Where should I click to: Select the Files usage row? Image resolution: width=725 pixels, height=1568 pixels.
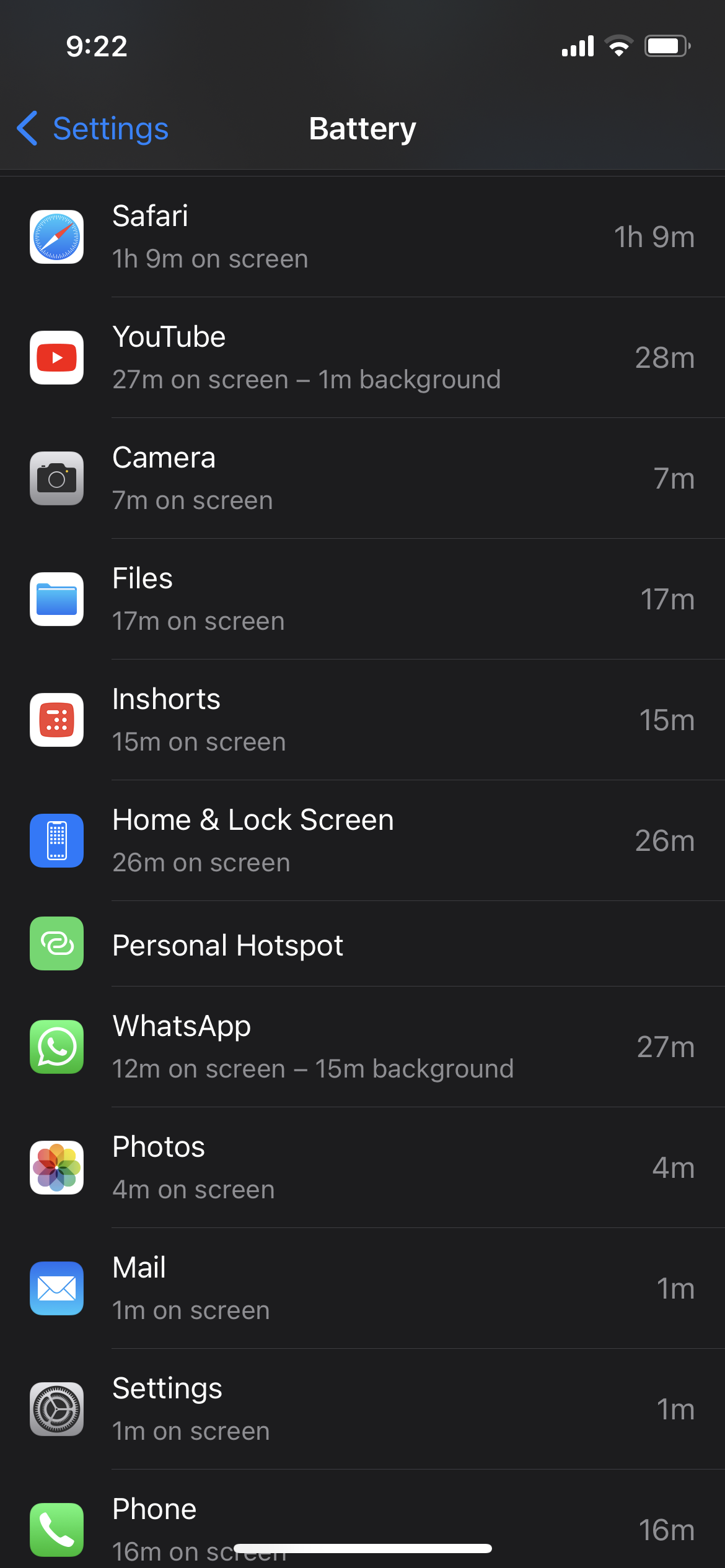pos(362,599)
